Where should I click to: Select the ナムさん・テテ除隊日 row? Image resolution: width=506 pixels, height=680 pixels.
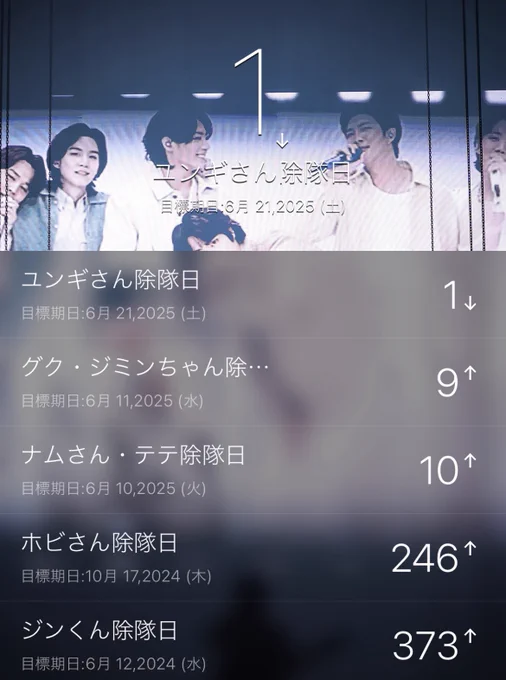[x=253, y=470]
